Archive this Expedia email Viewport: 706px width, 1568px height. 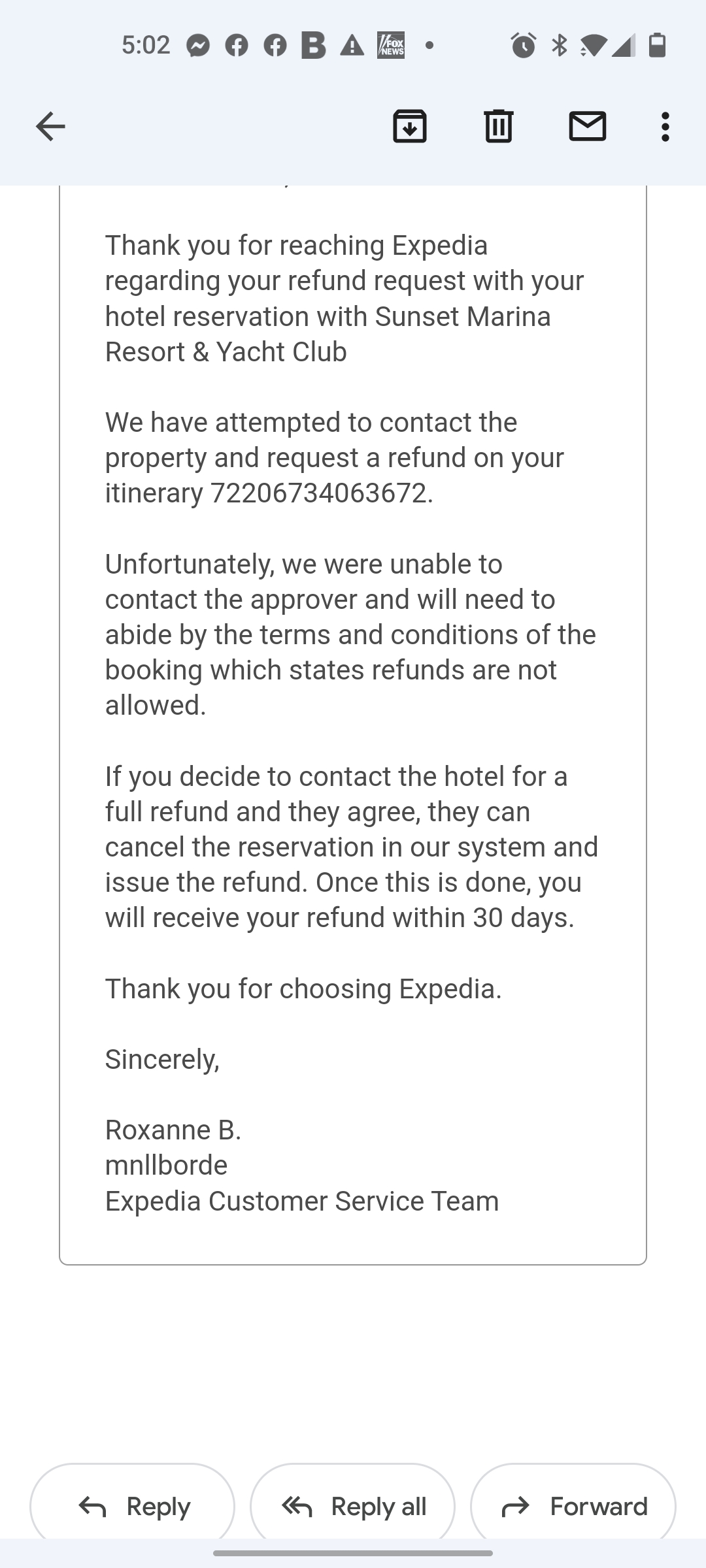pyautogui.click(x=410, y=127)
